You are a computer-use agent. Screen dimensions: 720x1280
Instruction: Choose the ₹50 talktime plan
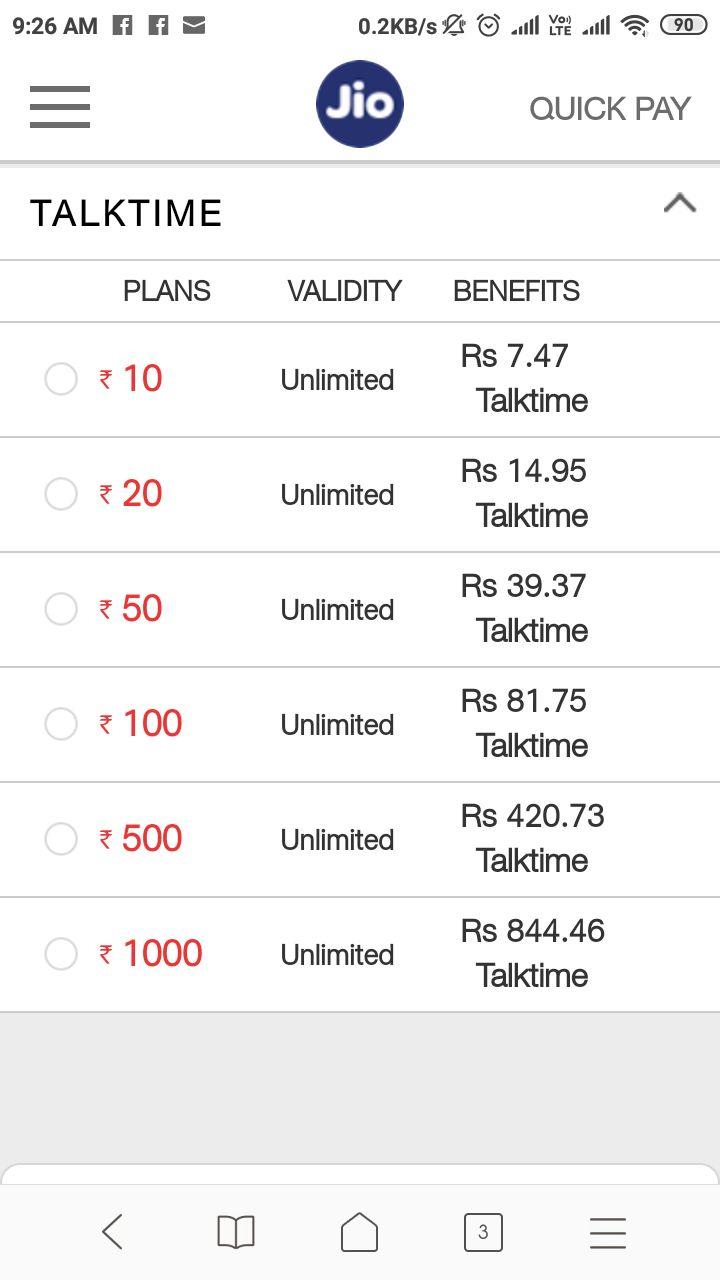pyautogui.click(x=61, y=609)
